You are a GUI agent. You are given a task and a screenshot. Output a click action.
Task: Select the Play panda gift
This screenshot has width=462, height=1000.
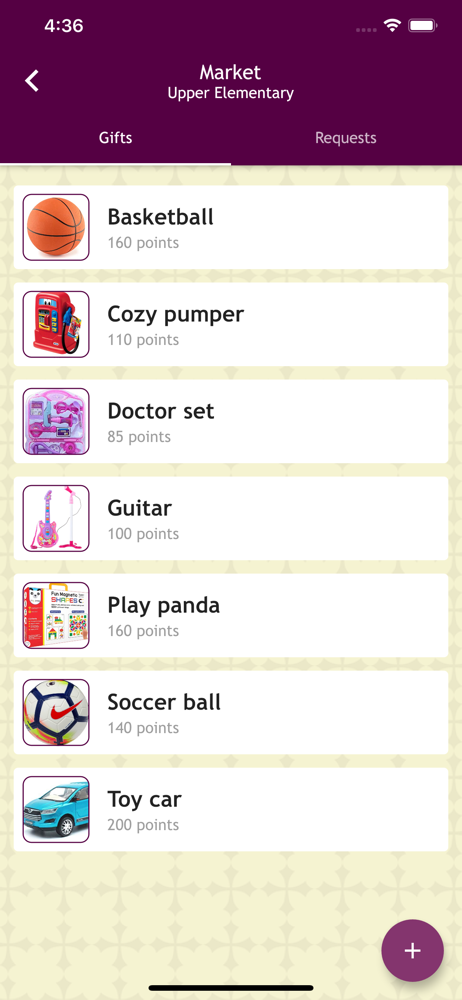pyautogui.click(x=231, y=615)
